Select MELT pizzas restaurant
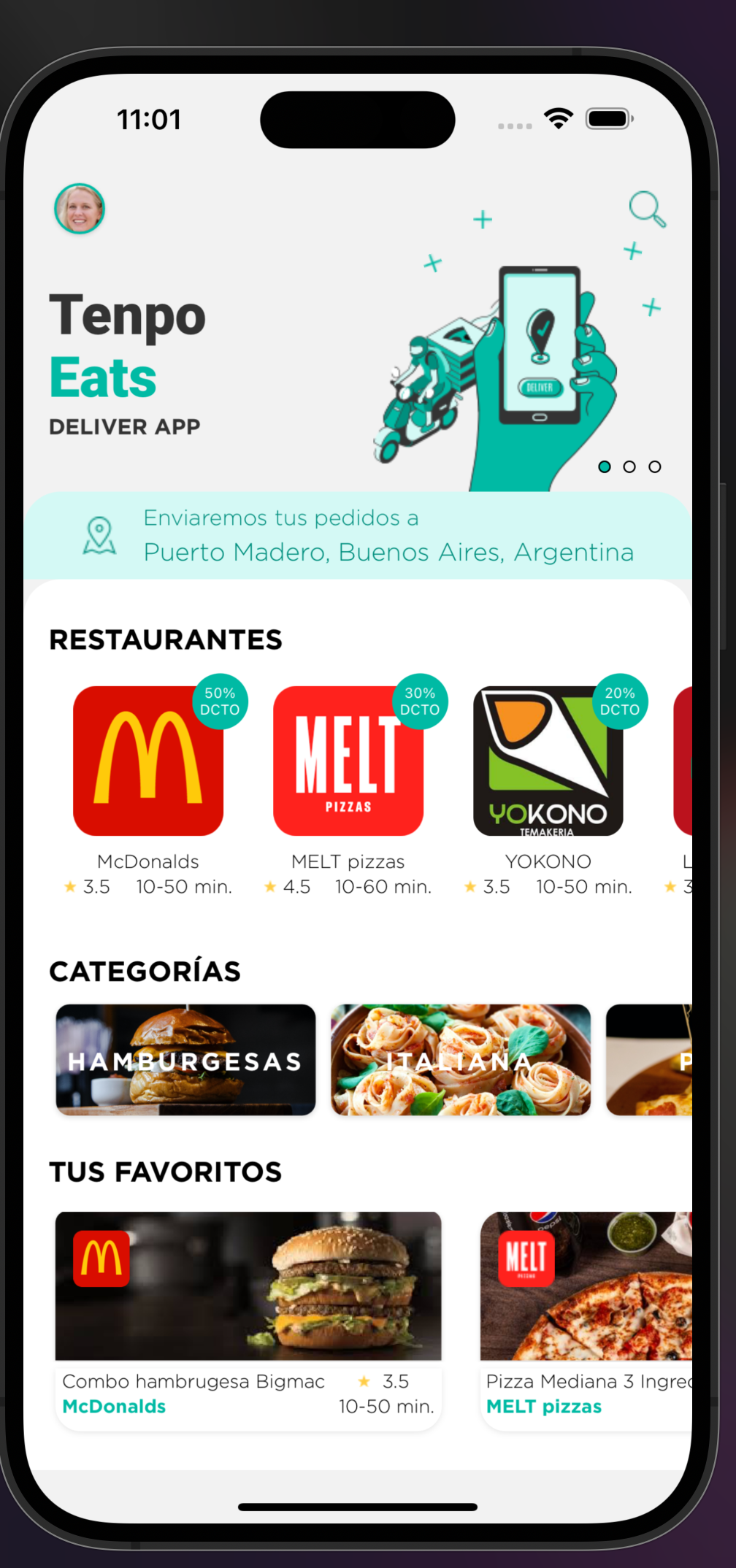The width and height of the screenshot is (736, 1568). (348, 761)
